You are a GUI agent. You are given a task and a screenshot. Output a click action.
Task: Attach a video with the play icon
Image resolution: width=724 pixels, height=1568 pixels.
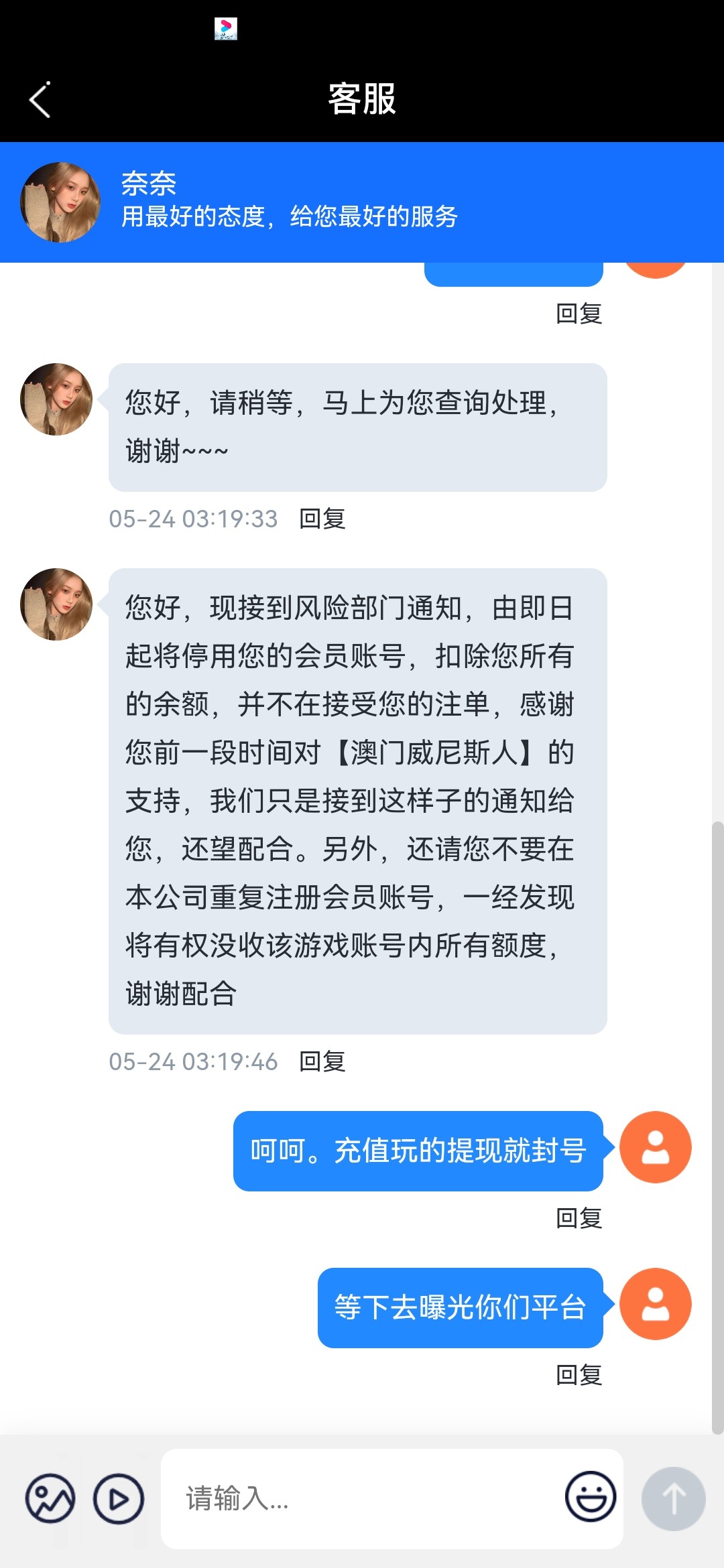pos(119,1498)
